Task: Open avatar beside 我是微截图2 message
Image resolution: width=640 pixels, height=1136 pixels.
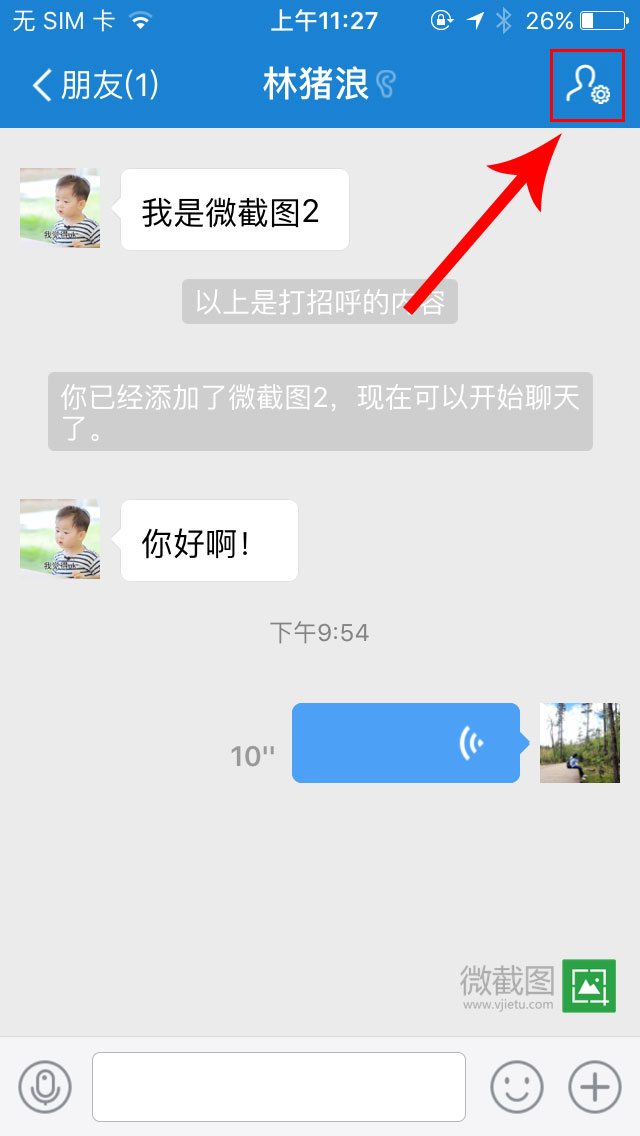Action: (x=60, y=208)
